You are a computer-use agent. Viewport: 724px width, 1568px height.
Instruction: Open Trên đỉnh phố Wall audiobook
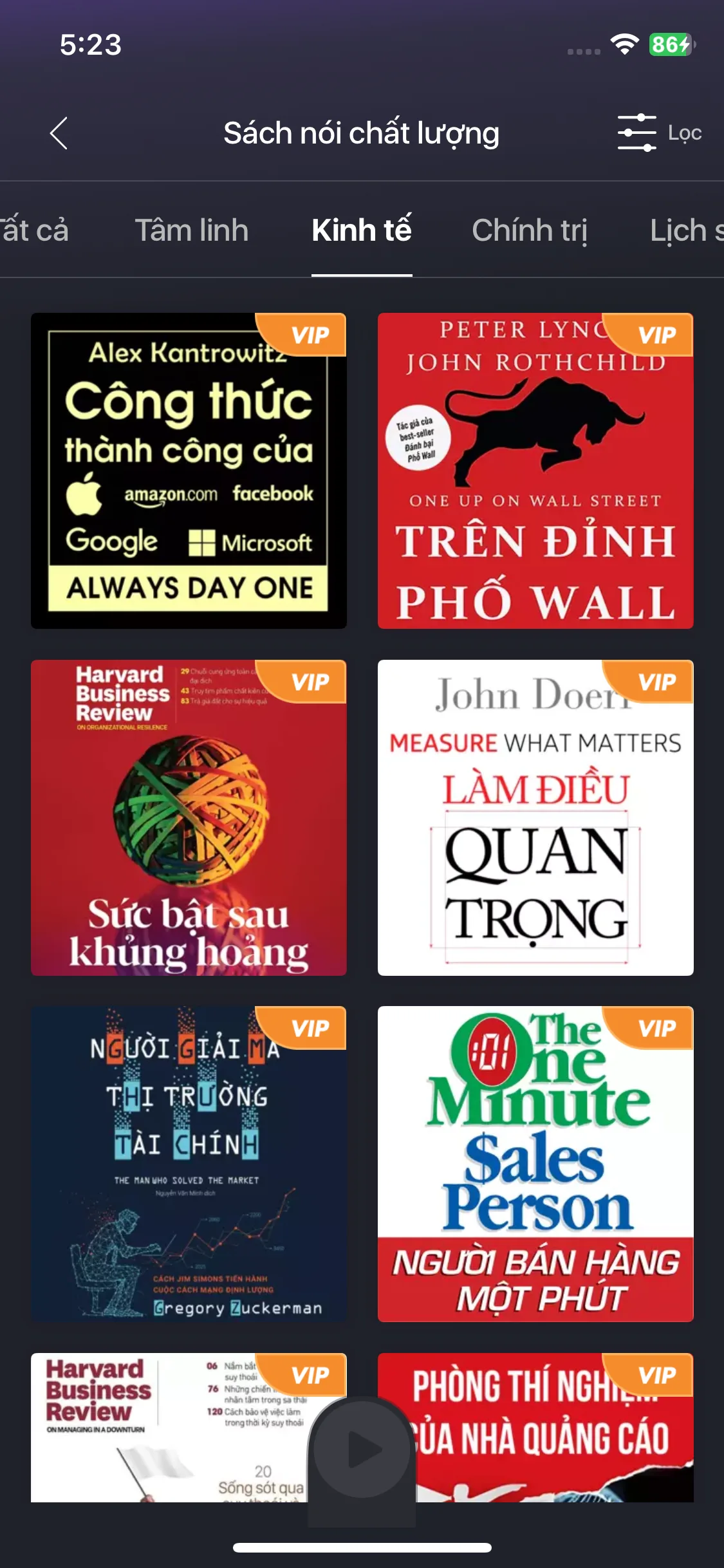[535, 471]
